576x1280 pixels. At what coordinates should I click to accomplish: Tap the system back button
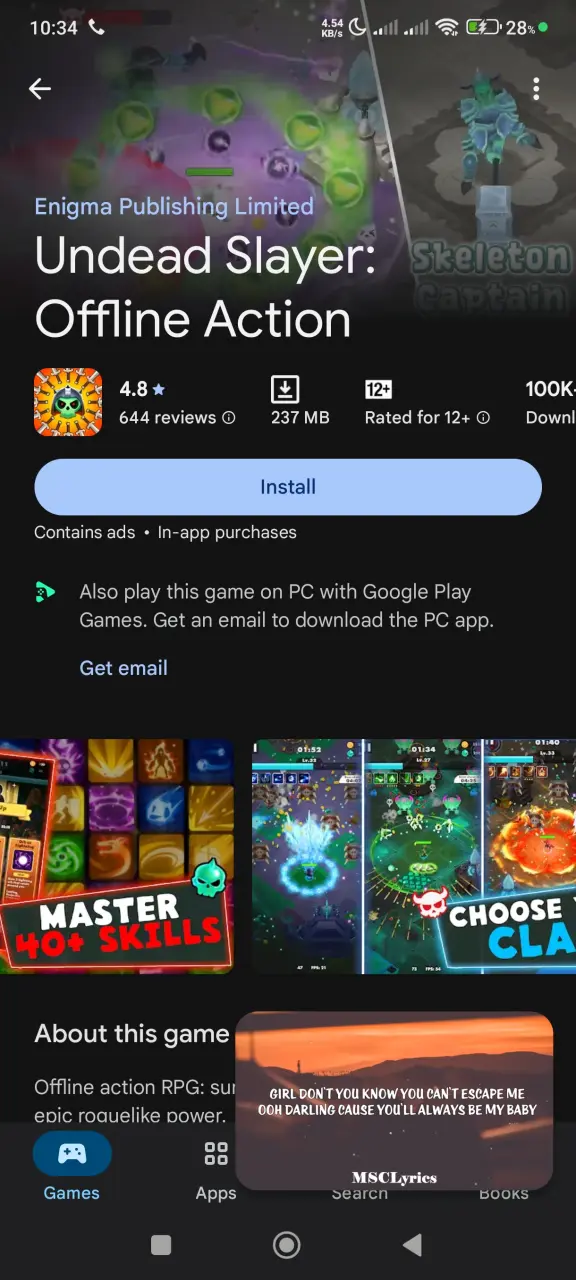tap(412, 1245)
